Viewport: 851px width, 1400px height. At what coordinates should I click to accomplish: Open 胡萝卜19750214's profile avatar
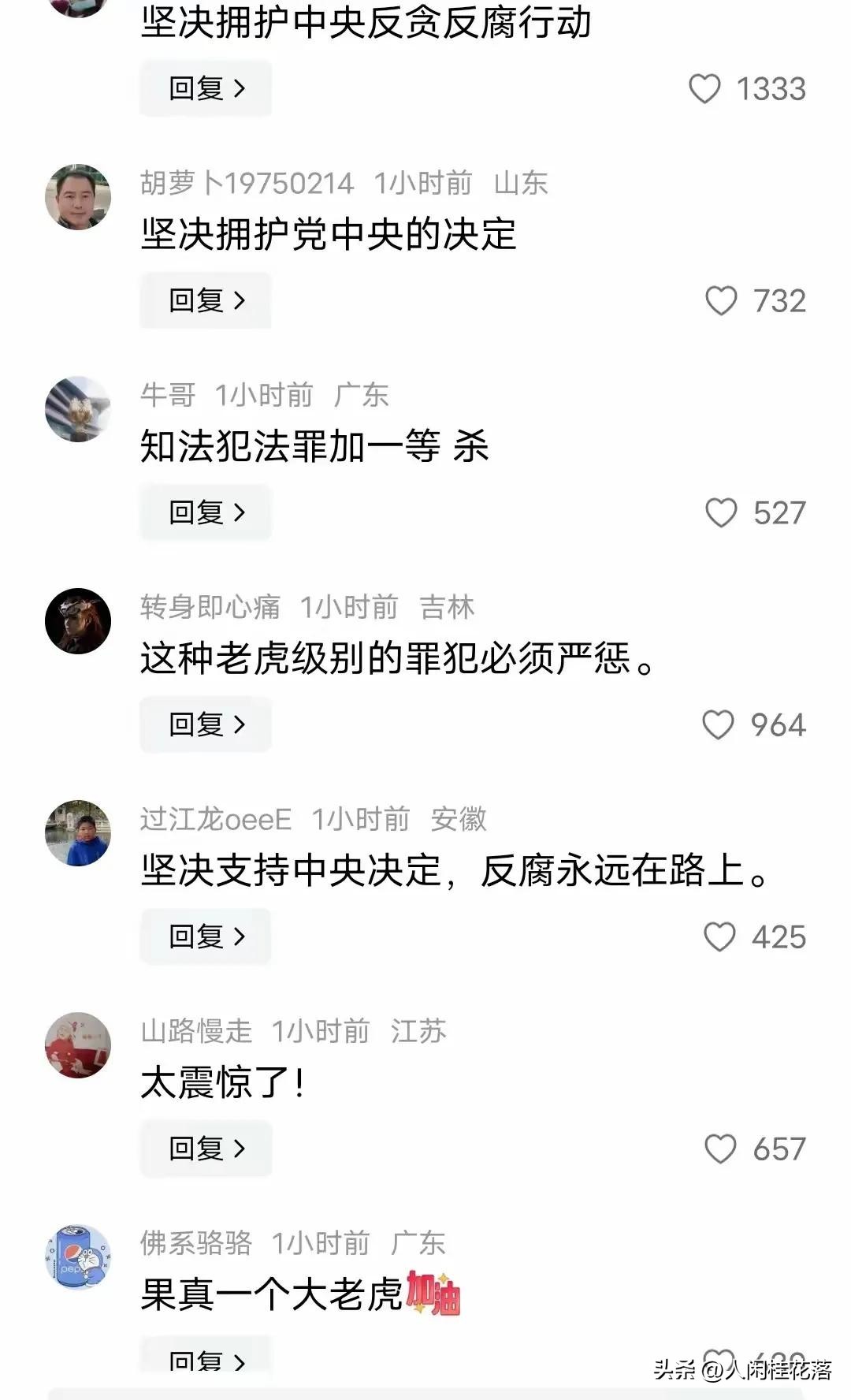[77, 197]
